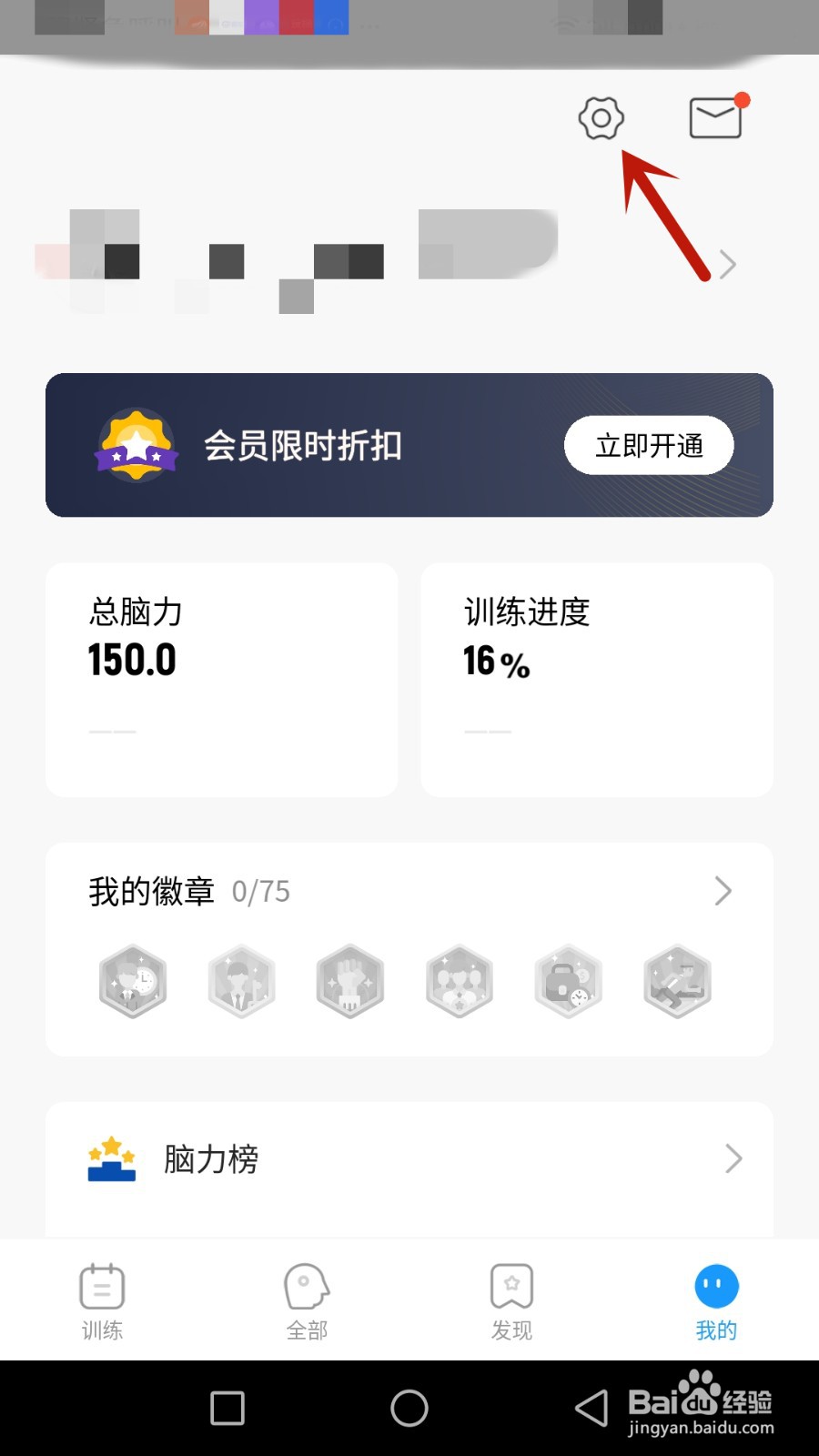Expand the 脑力榜 leaderboard chevron
Screen dimensions: 819x1456
point(734,1158)
